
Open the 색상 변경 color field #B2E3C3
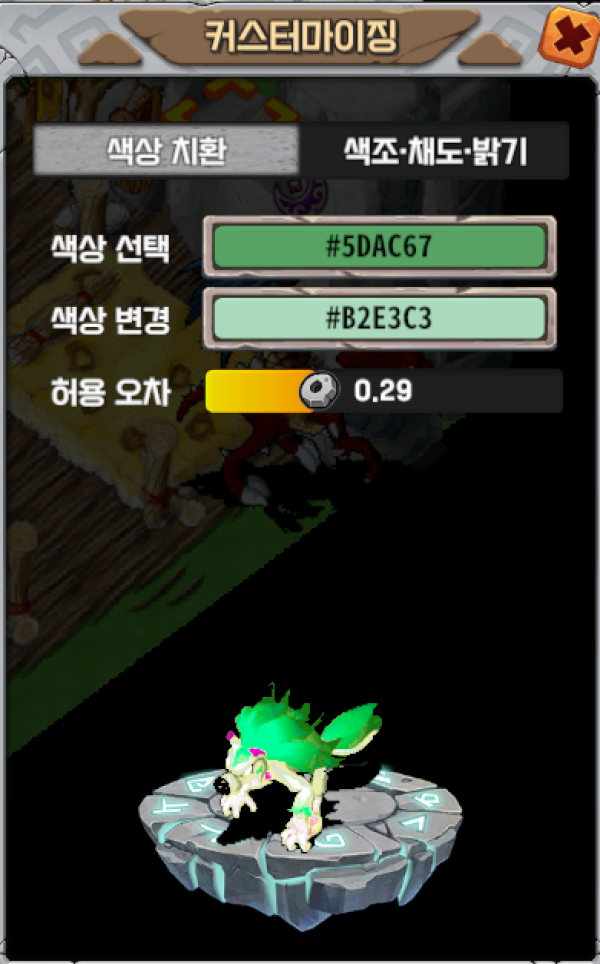pos(379,318)
